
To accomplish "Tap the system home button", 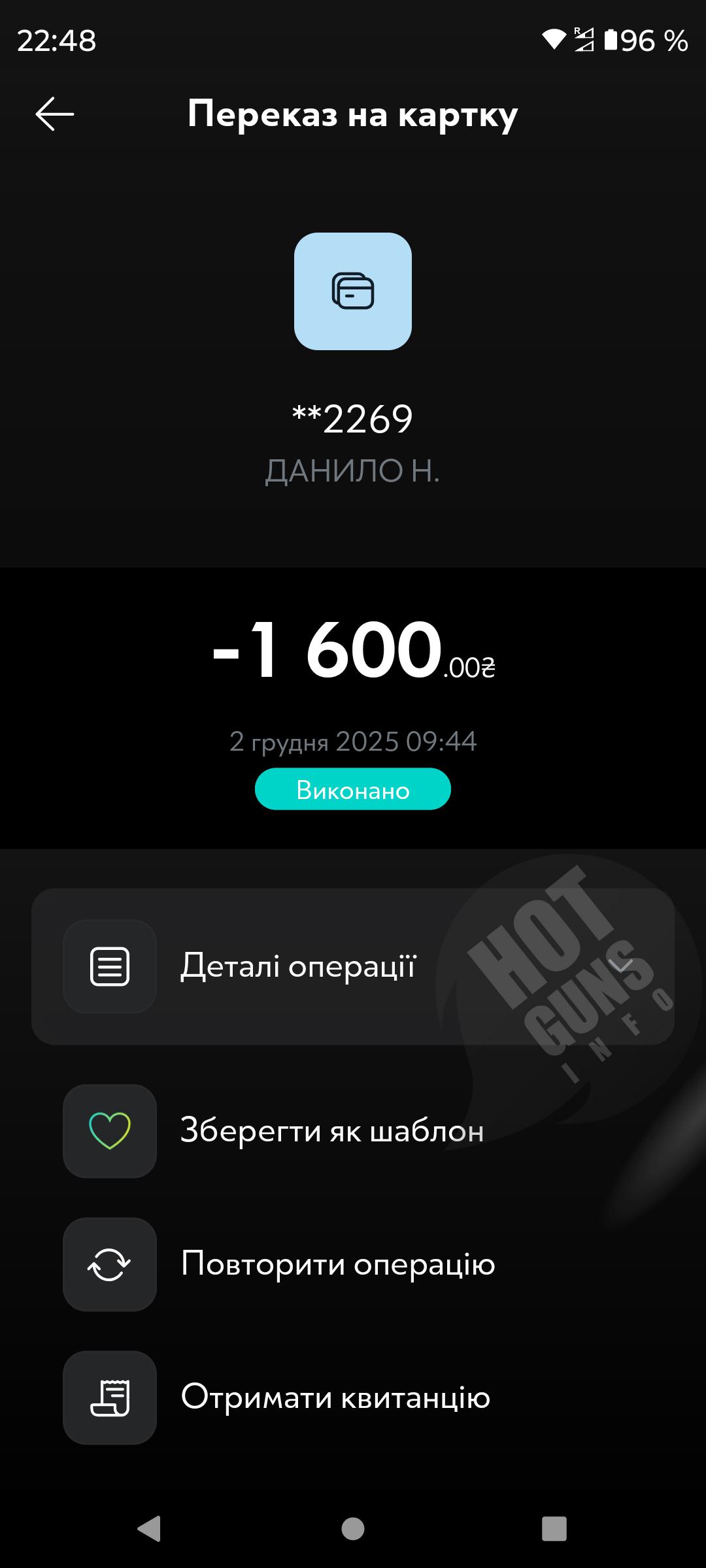I will point(353,1529).
